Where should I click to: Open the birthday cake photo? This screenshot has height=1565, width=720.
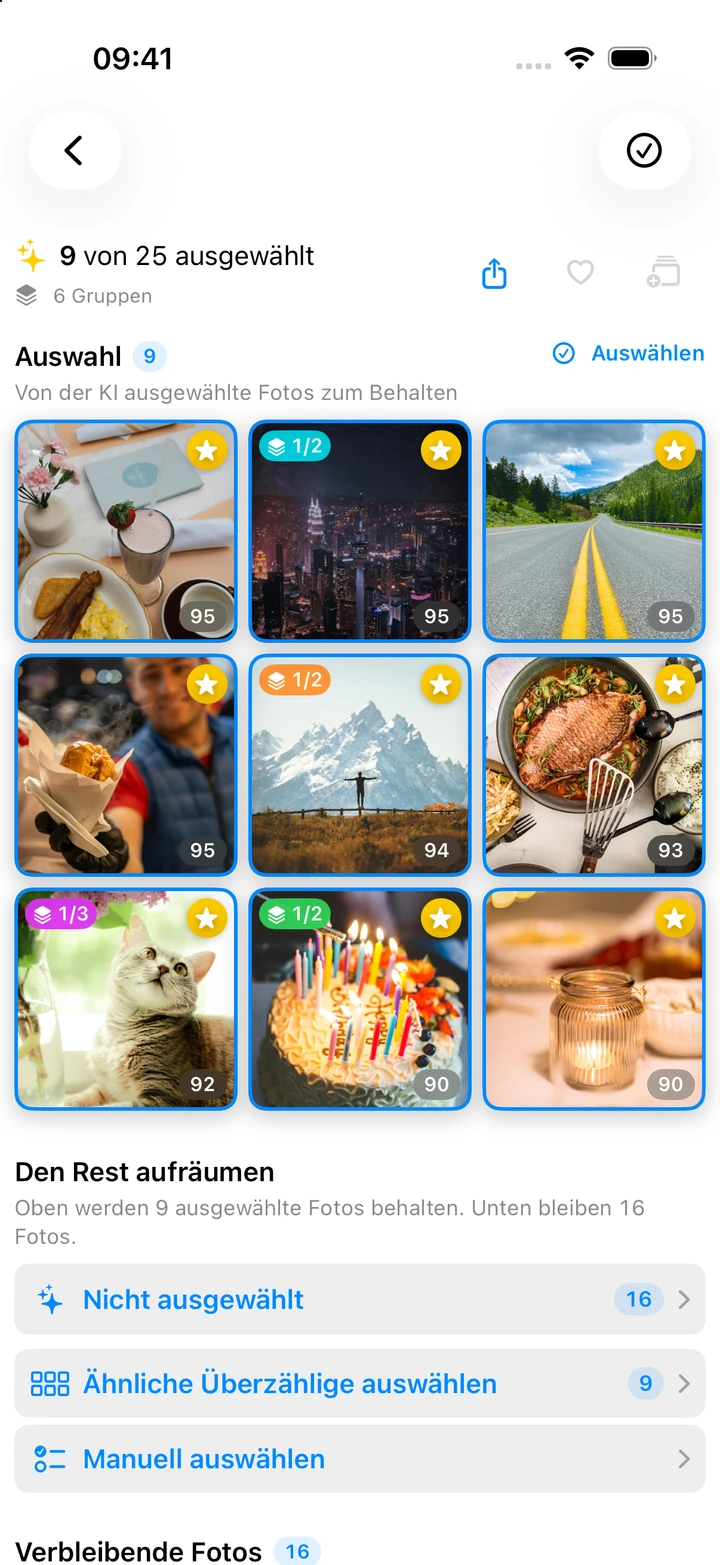pyautogui.click(x=360, y=999)
